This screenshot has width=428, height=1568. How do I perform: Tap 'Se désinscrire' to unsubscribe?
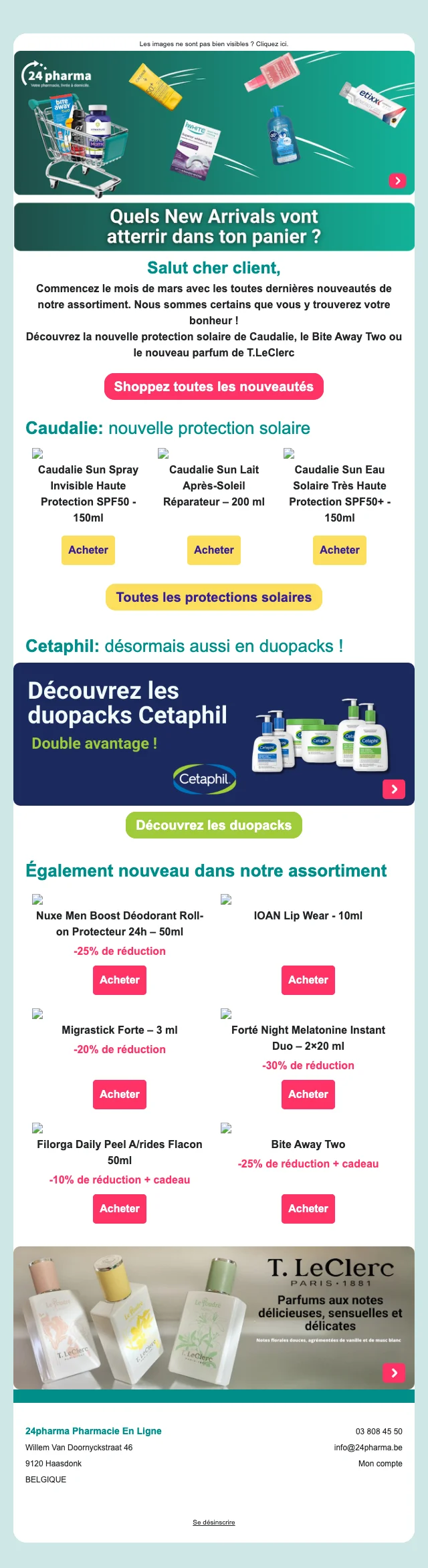point(214,1523)
